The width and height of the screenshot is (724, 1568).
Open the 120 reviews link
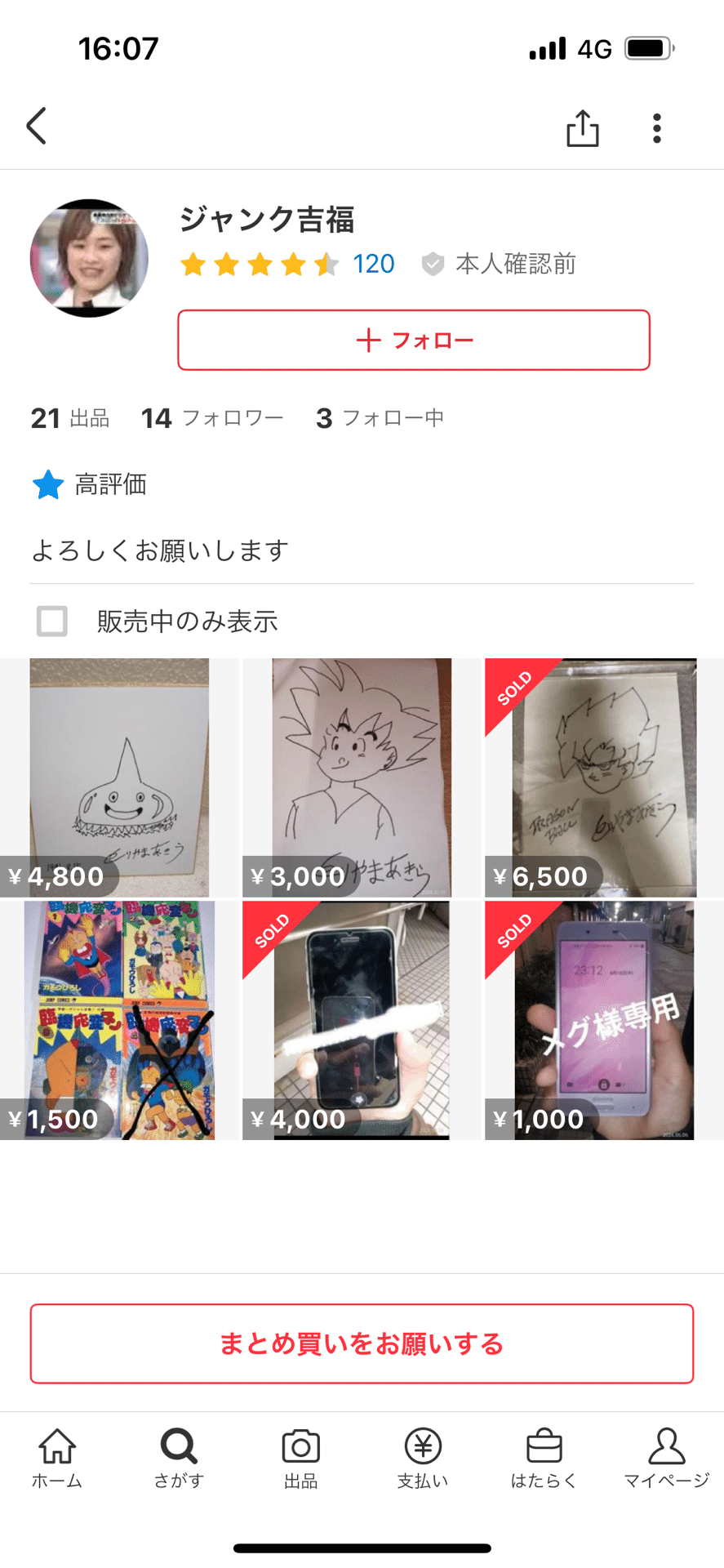[373, 264]
